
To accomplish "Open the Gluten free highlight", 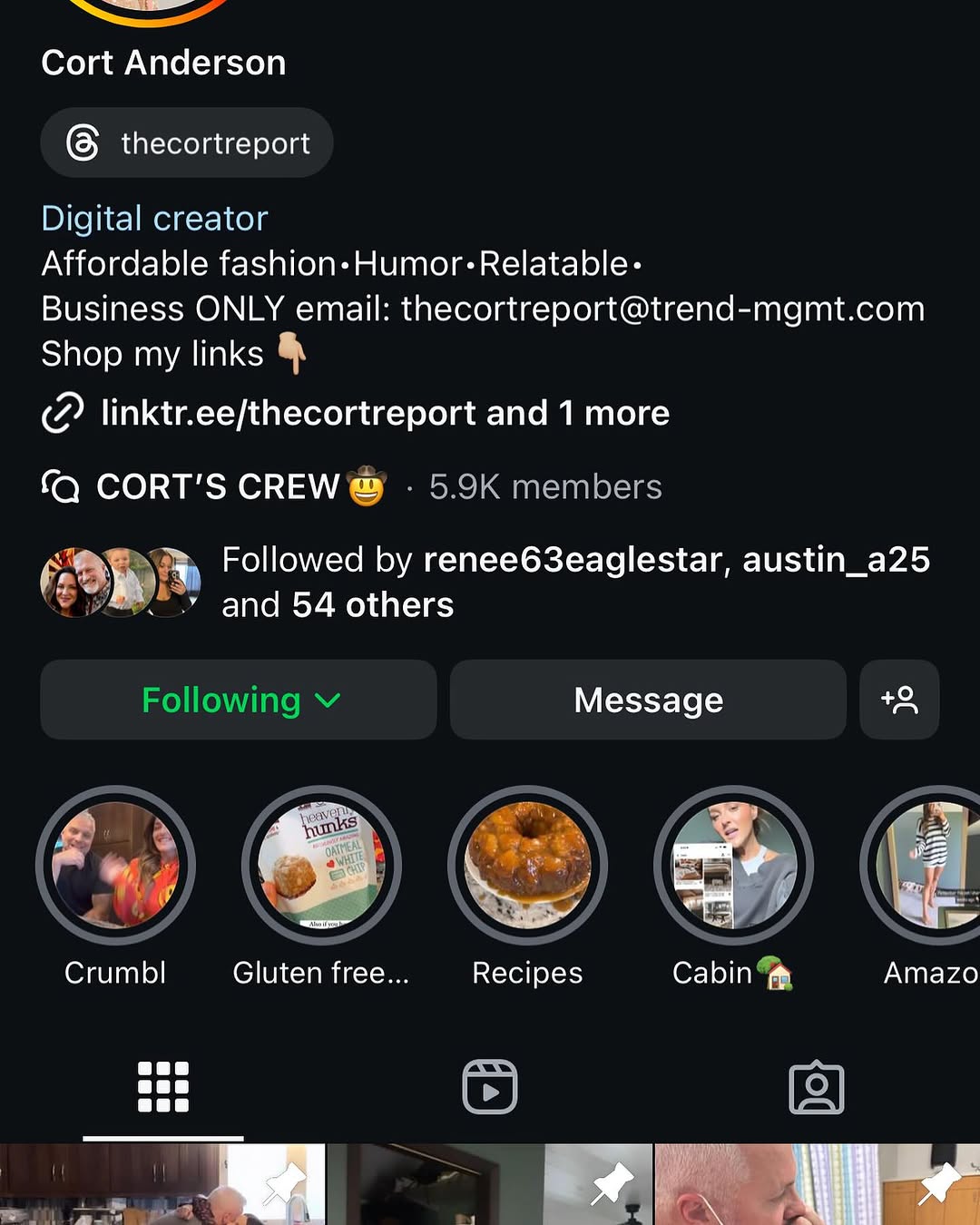I will tap(321, 864).
